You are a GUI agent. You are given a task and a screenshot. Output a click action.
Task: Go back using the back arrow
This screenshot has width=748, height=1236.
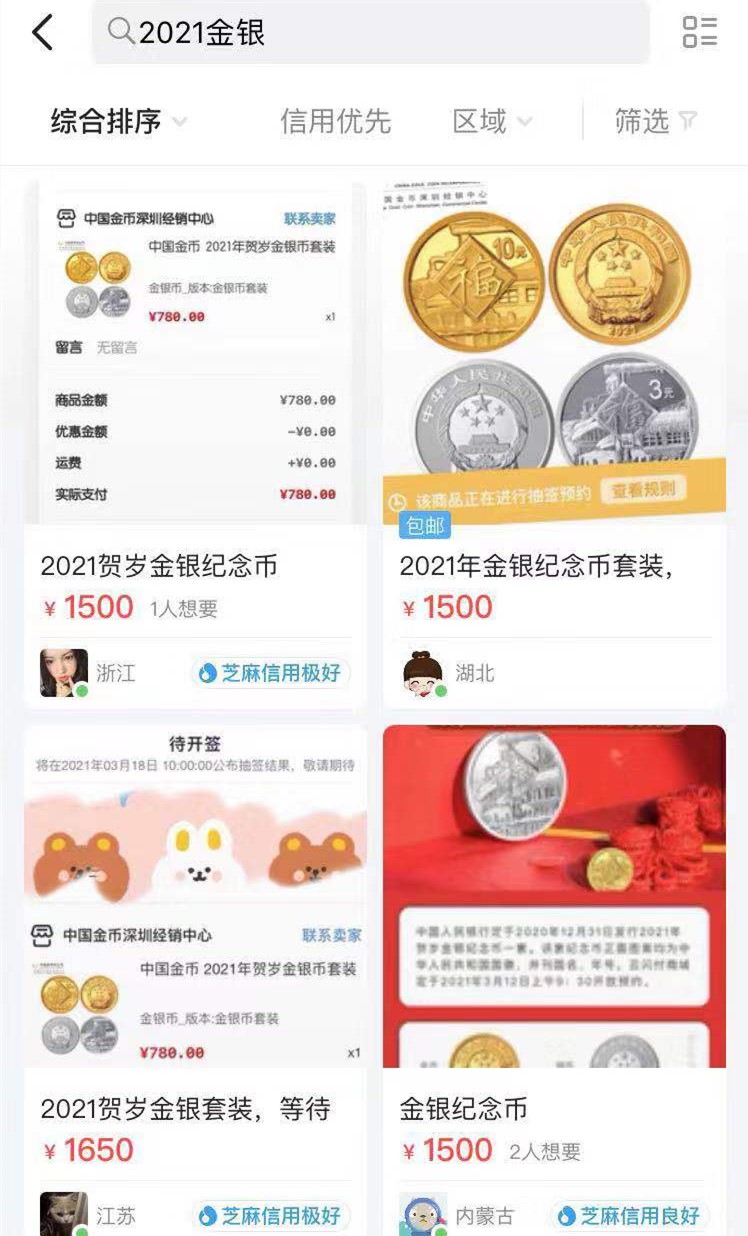(42, 33)
